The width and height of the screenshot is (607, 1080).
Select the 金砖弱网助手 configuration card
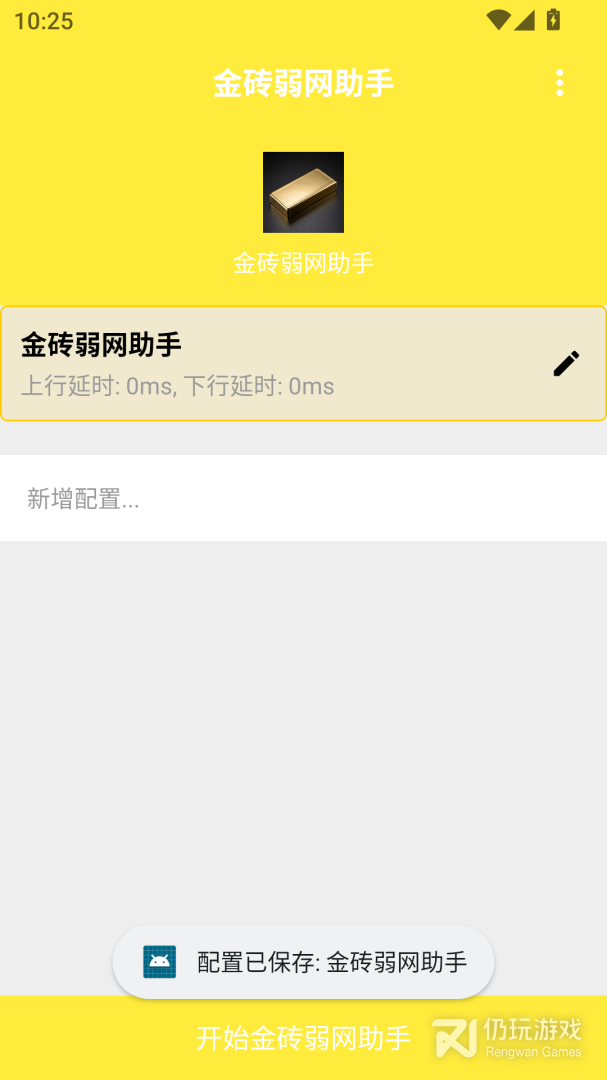coord(303,364)
